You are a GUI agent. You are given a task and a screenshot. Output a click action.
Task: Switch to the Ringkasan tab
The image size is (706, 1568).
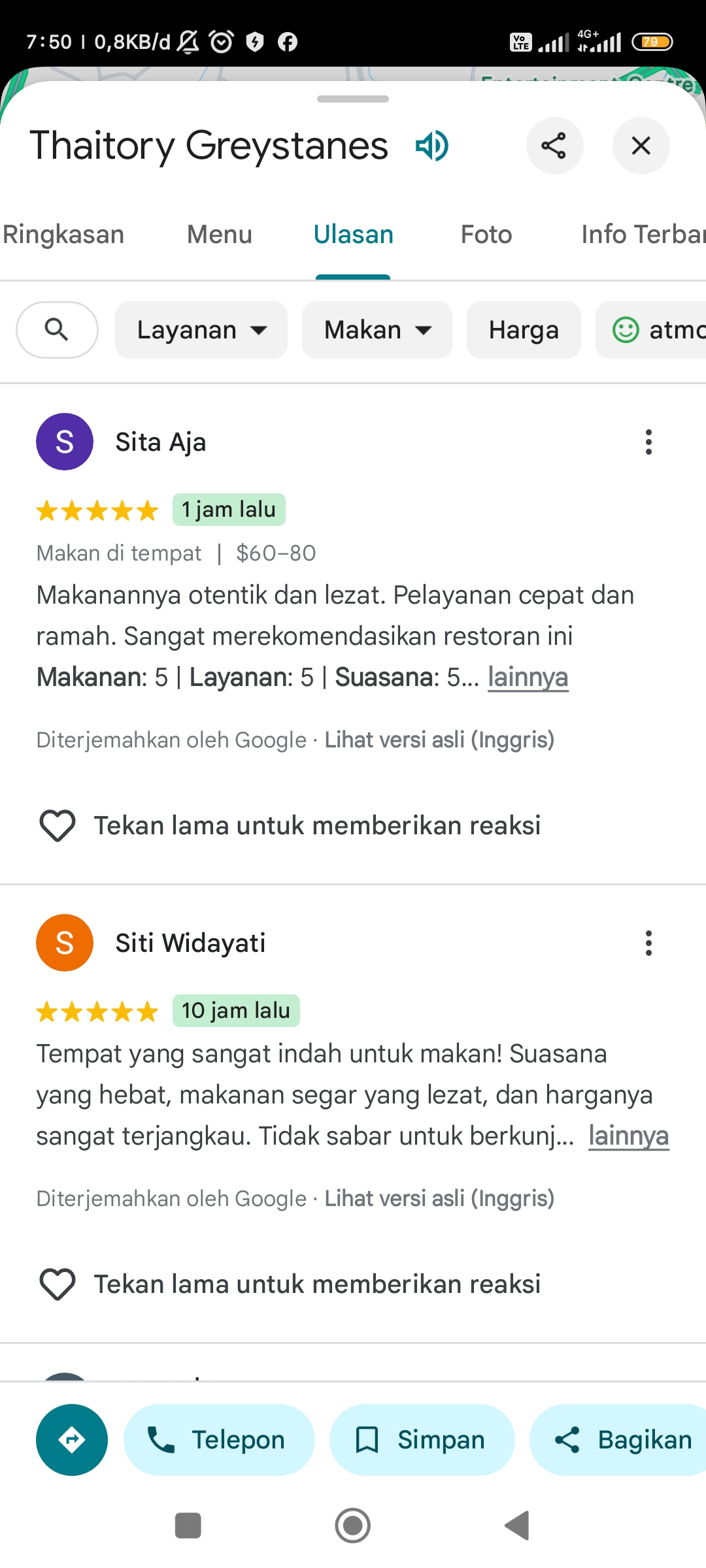63,234
